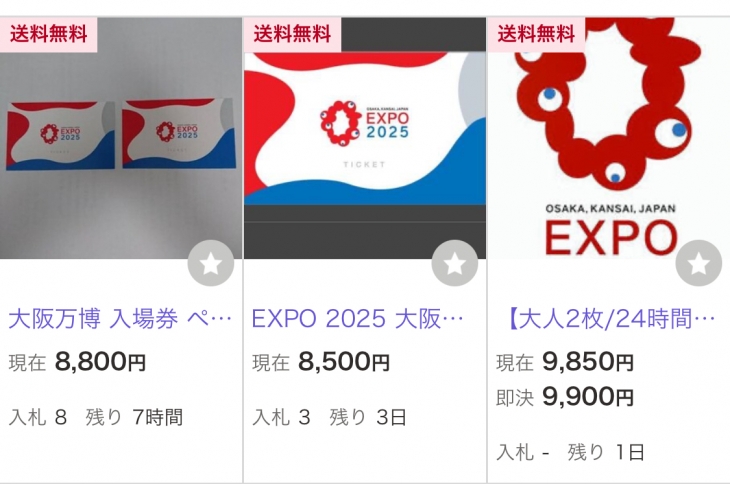The height and width of the screenshot is (484, 730).
Task: Favorite the 【大人2枚/24時間 listing
Action: (x=699, y=264)
